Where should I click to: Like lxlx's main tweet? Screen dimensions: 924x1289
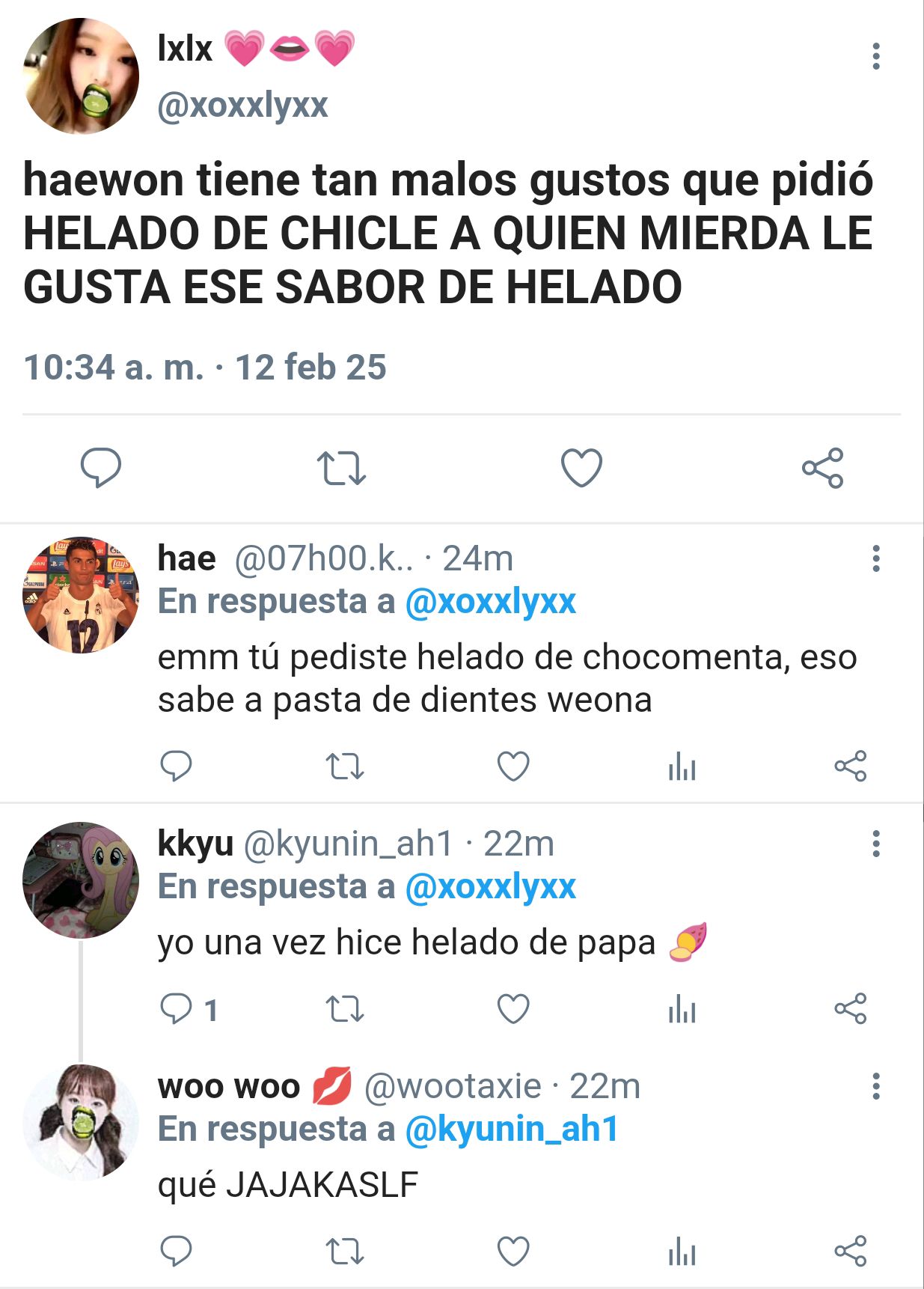pyautogui.click(x=581, y=468)
